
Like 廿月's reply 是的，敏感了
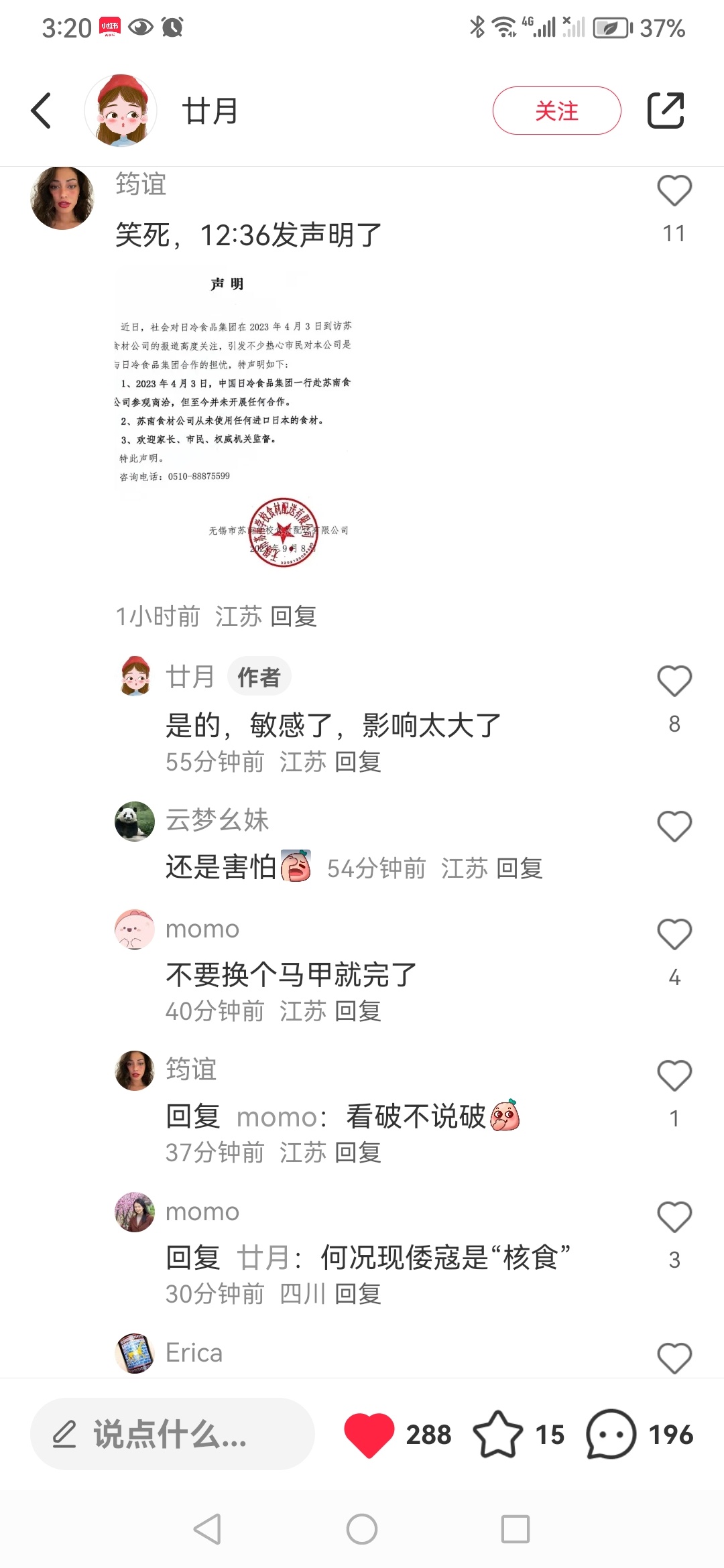pos(674,681)
